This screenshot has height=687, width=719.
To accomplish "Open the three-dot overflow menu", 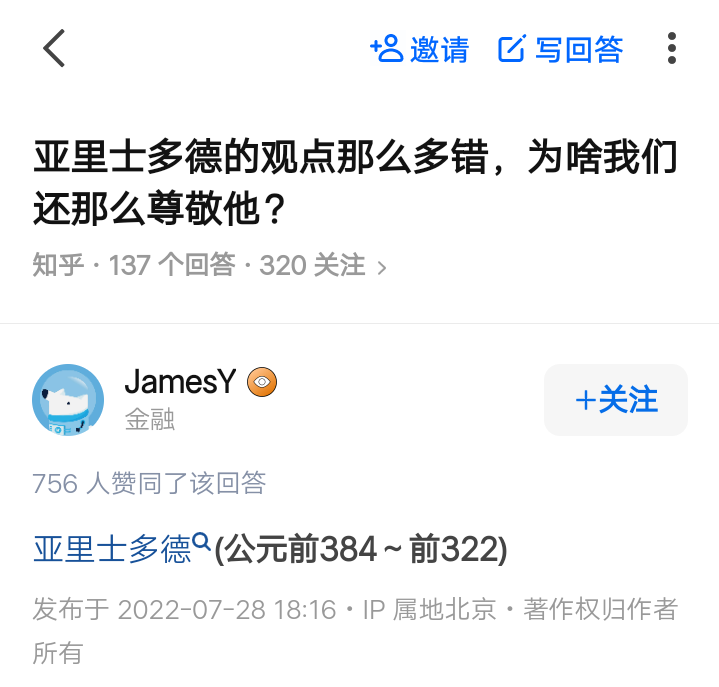I will tap(672, 49).
